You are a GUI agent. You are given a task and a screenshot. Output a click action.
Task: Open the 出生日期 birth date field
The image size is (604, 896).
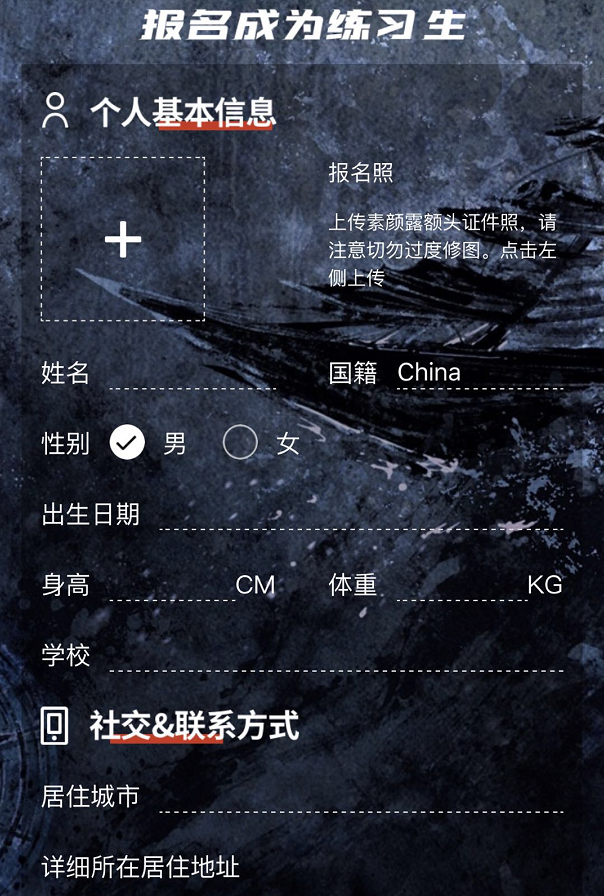click(x=360, y=515)
